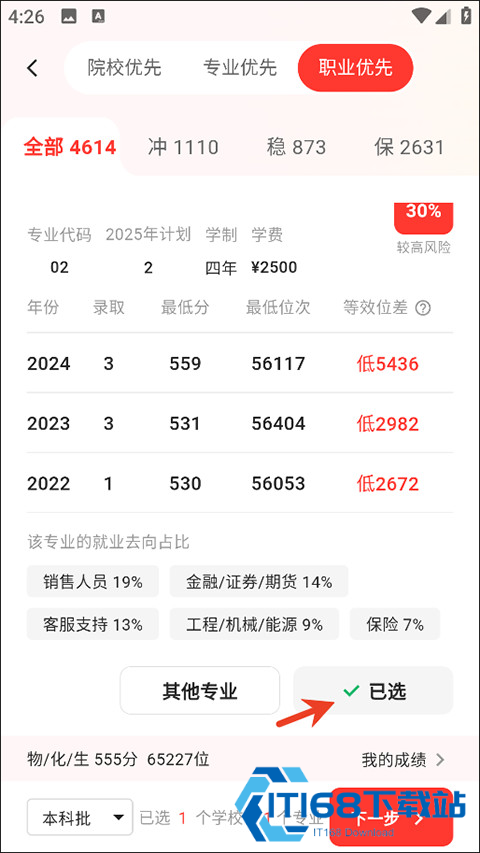Select the 职业优先 tab

click(355, 68)
